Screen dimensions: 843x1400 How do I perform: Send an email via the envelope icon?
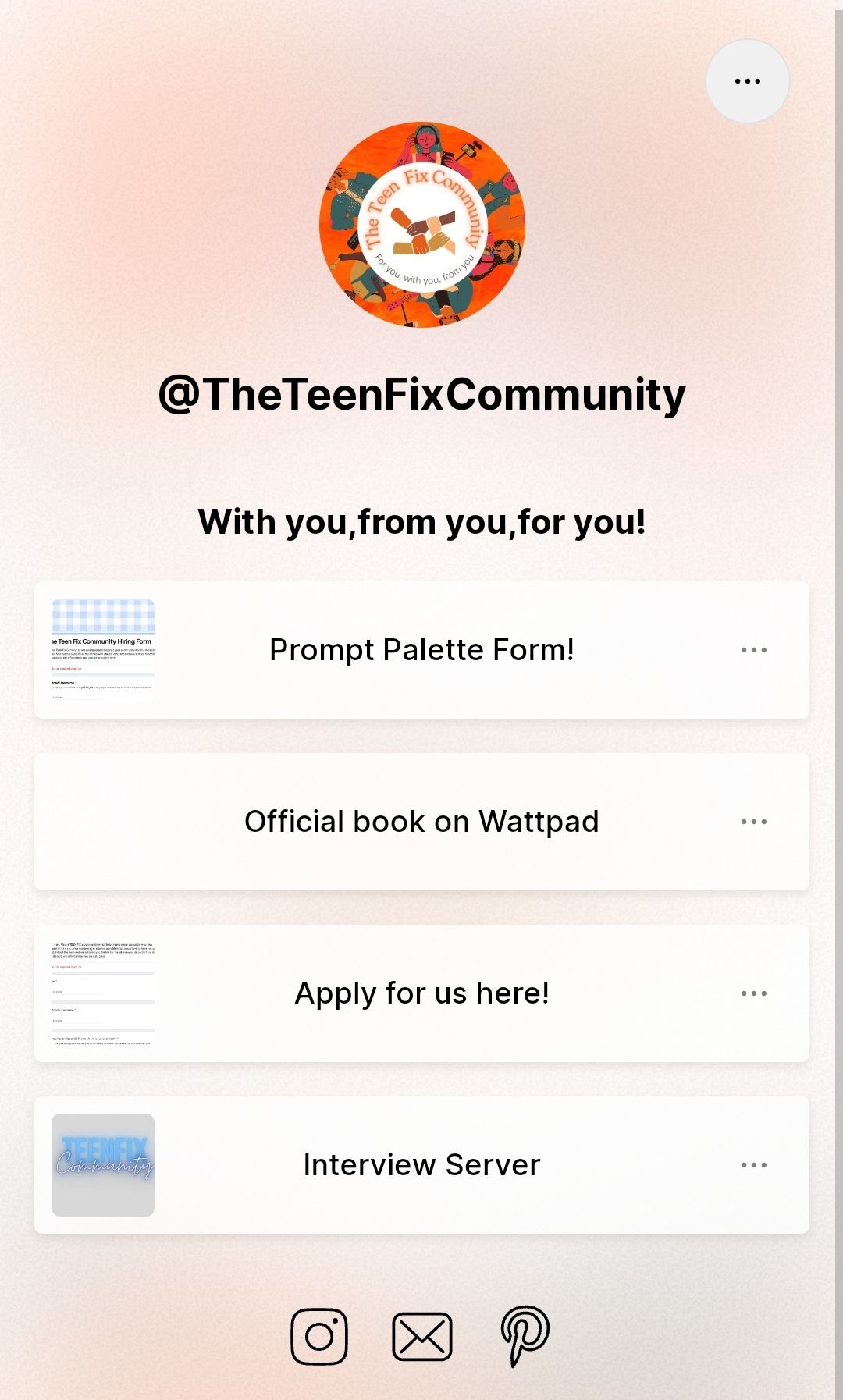tap(421, 1336)
